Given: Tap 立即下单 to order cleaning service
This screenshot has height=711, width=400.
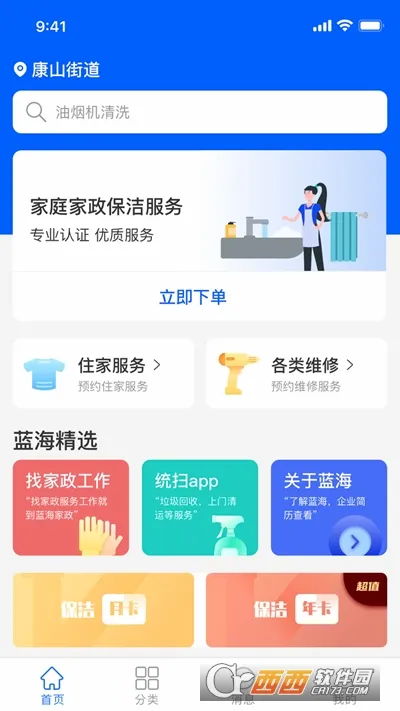Looking at the screenshot, I should [193, 297].
